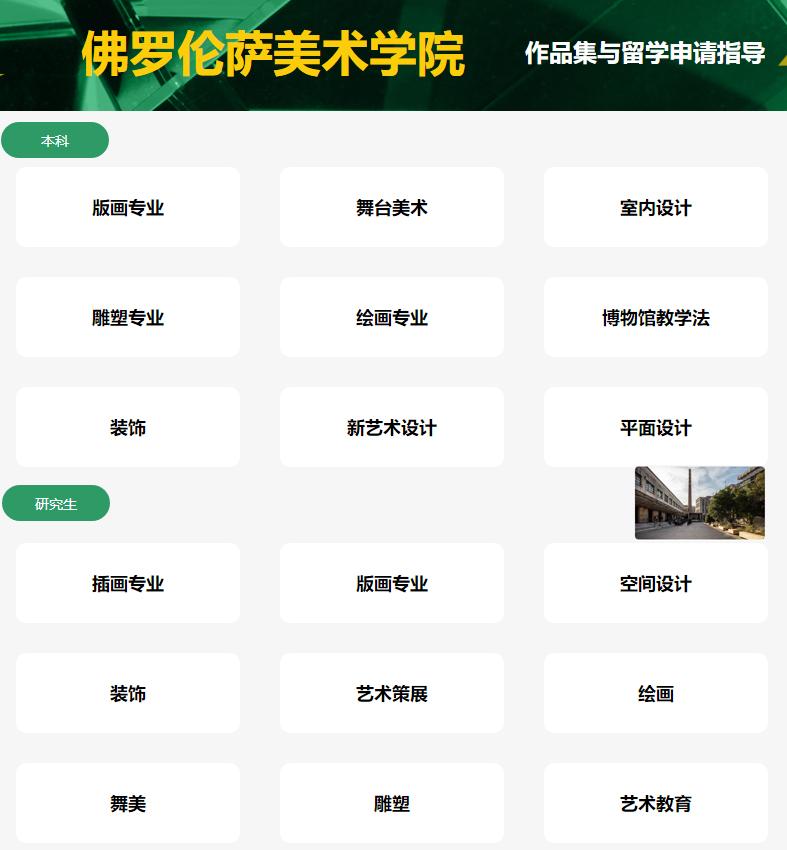Open the 艺术策展 card

(391, 693)
